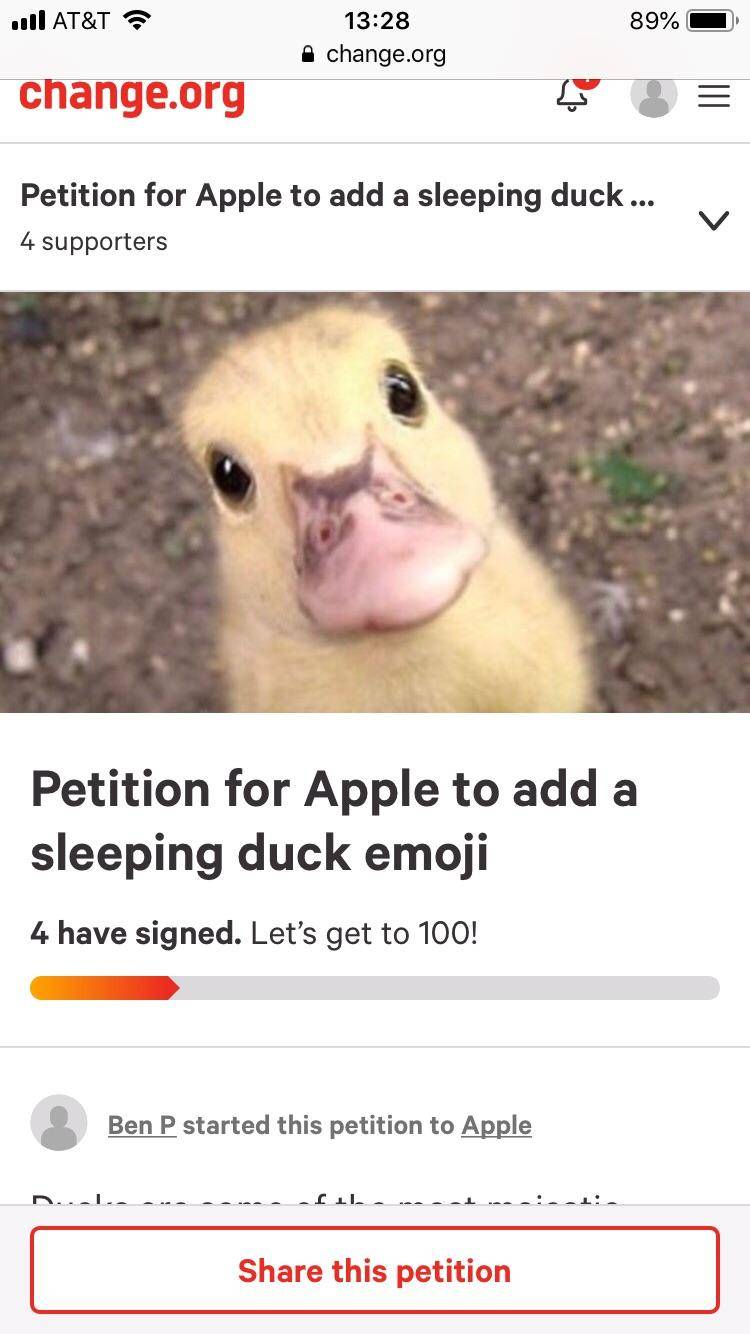Open the profile avatar in header

(654, 96)
